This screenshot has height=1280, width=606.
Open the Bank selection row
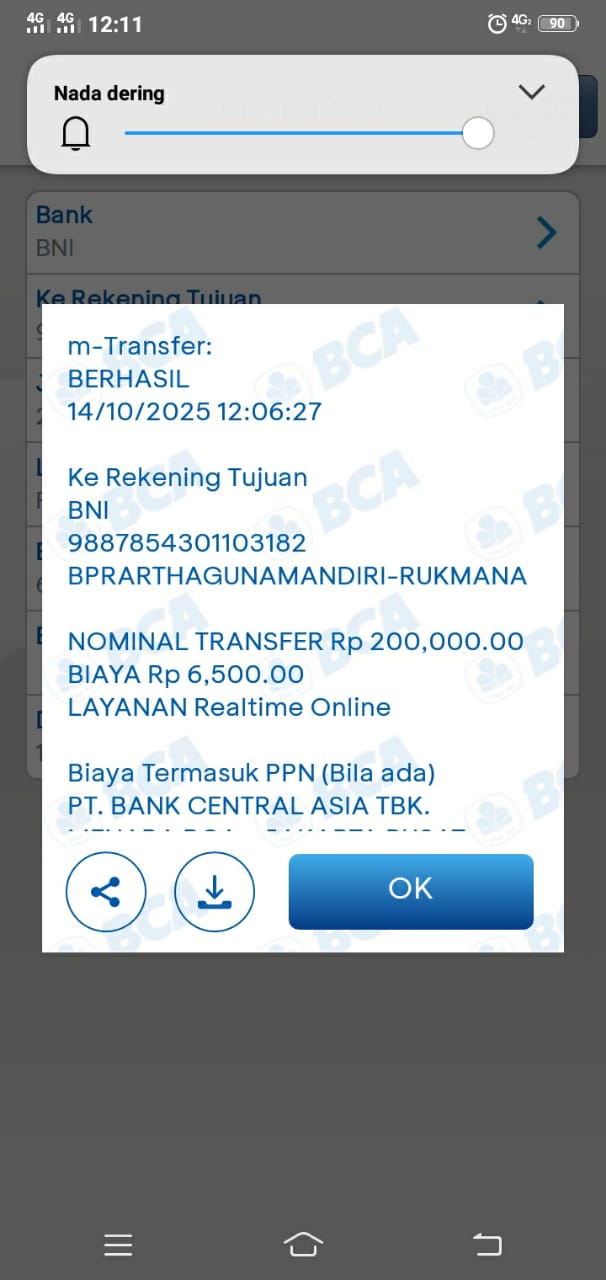click(302, 231)
